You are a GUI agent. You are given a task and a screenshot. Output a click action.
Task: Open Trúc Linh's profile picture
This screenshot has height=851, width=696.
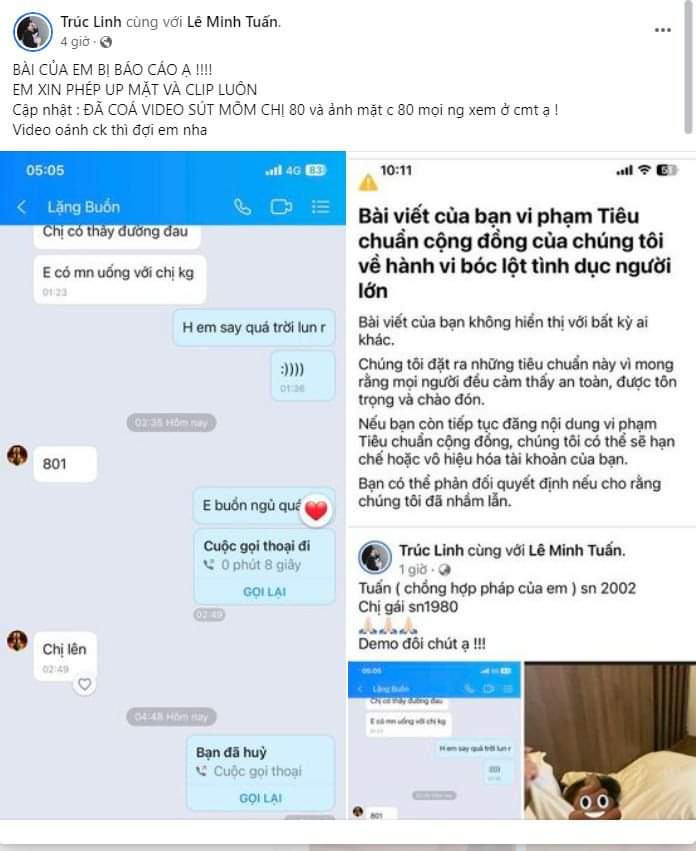pyautogui.click(x=32, y=32)
